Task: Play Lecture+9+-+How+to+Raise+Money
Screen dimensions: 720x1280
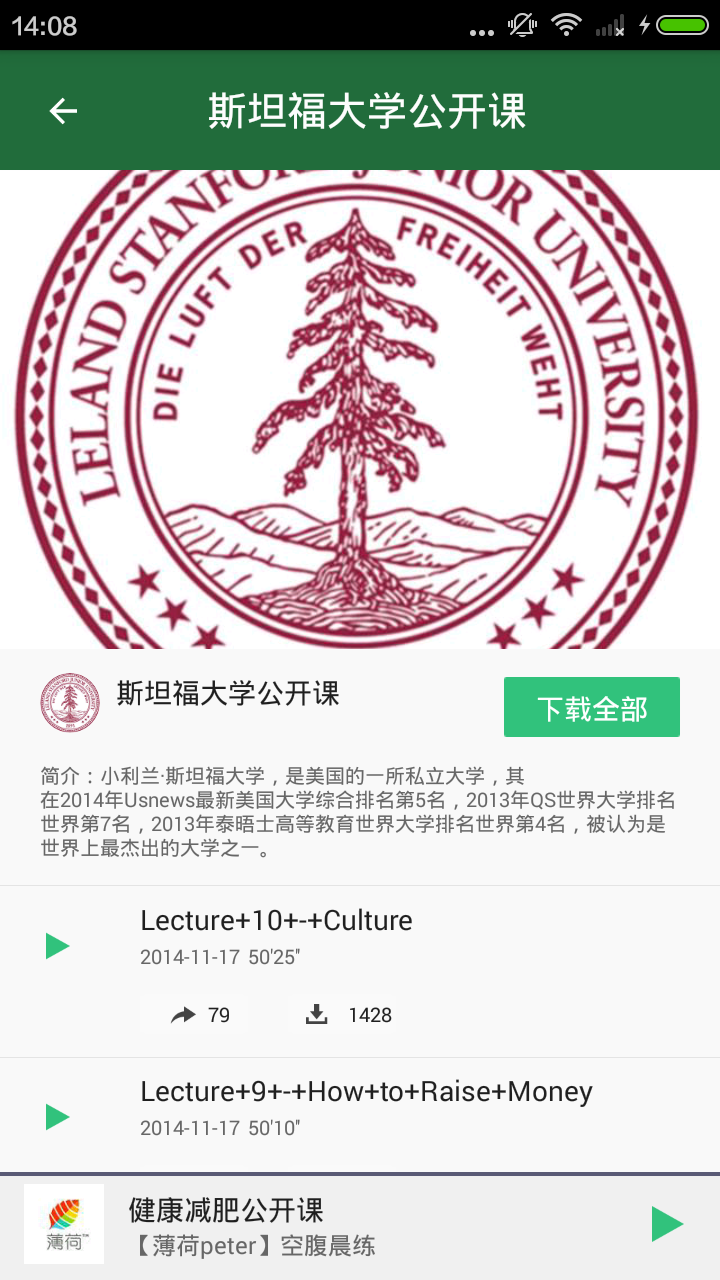Action: 58,1117
